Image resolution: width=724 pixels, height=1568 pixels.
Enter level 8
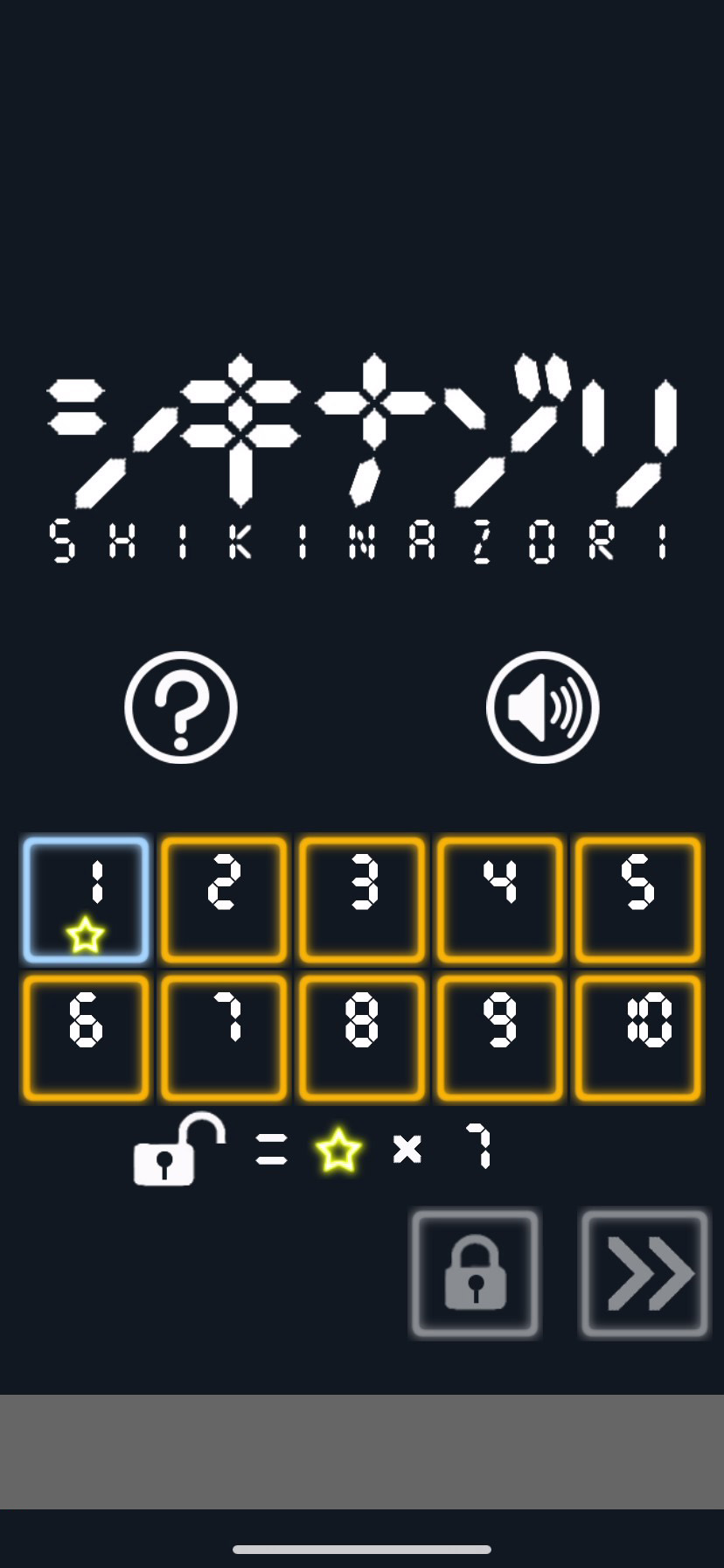pos(362,1038)
